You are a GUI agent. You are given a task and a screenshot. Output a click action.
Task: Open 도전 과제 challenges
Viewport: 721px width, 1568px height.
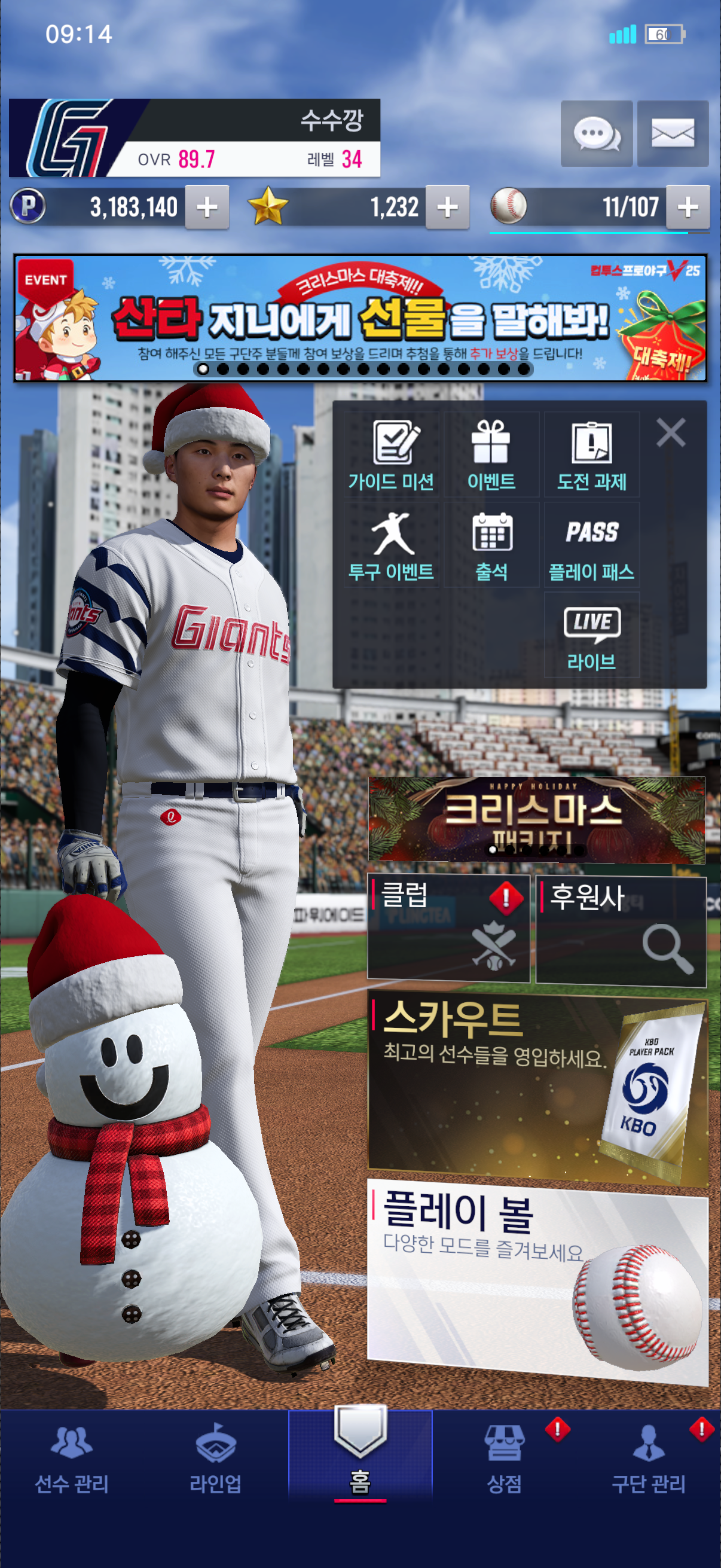(591, 454)
